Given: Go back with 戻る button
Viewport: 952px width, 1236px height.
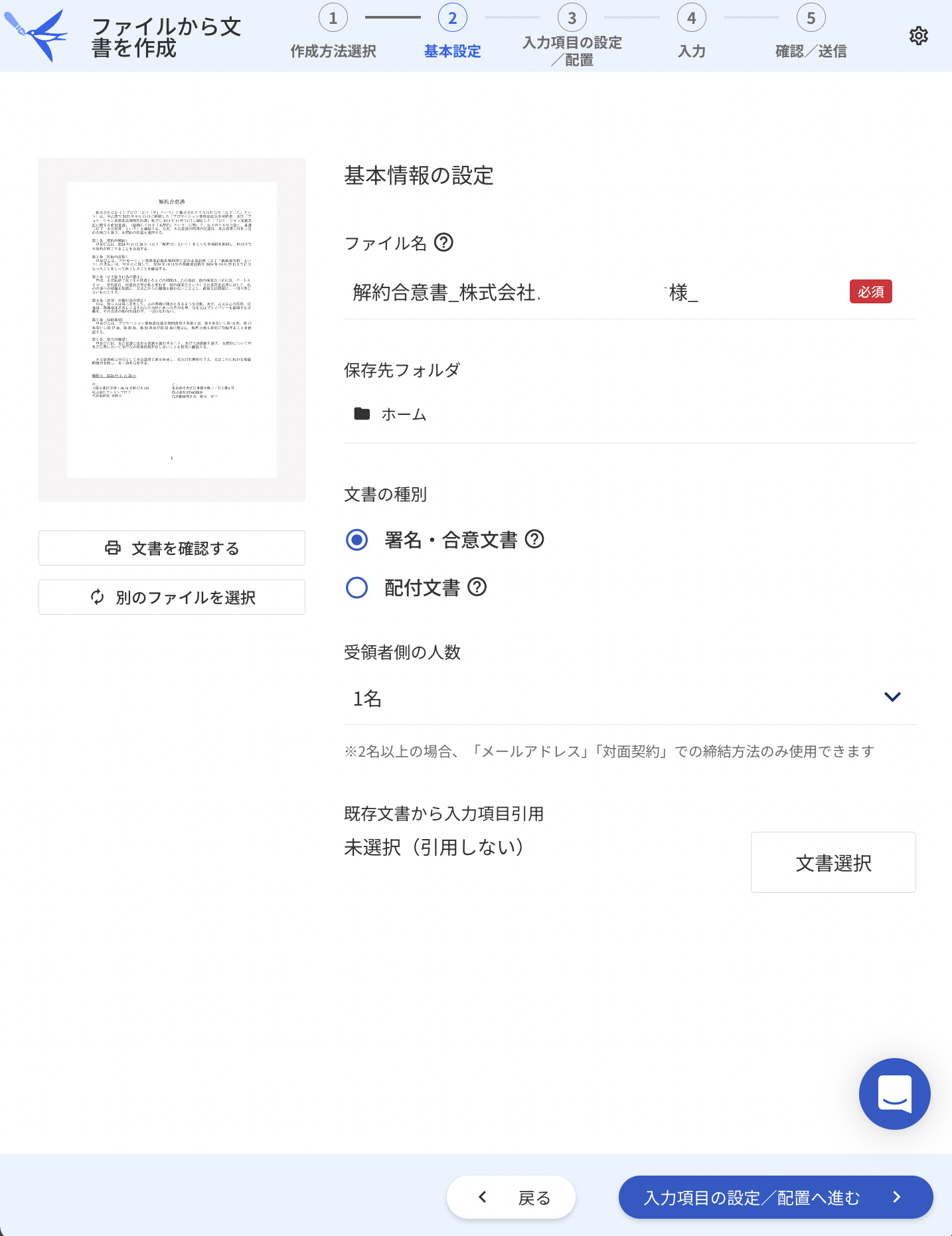Looking at the screenshot, I should click(511, 1197).
